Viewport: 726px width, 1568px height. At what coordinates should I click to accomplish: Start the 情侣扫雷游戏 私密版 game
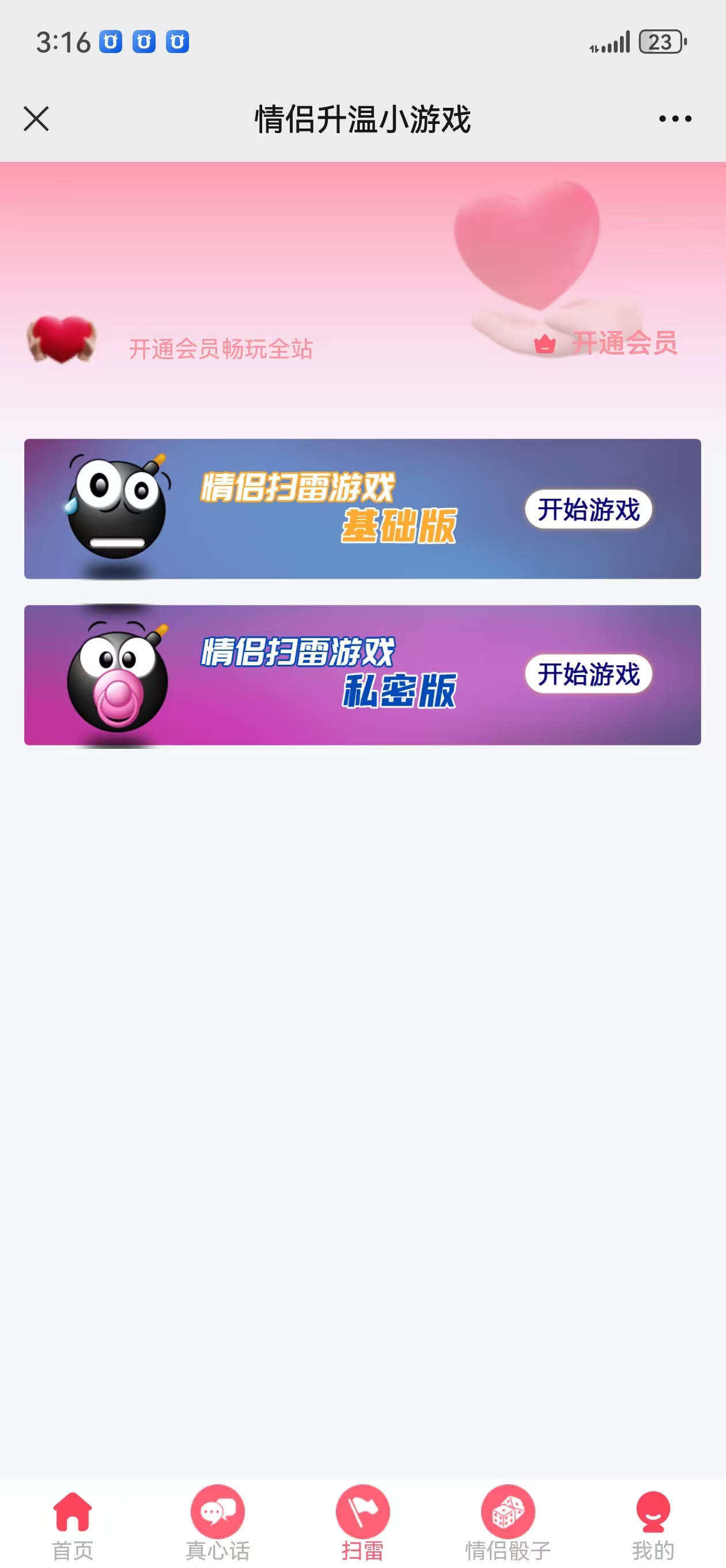[x=589, y=674]
